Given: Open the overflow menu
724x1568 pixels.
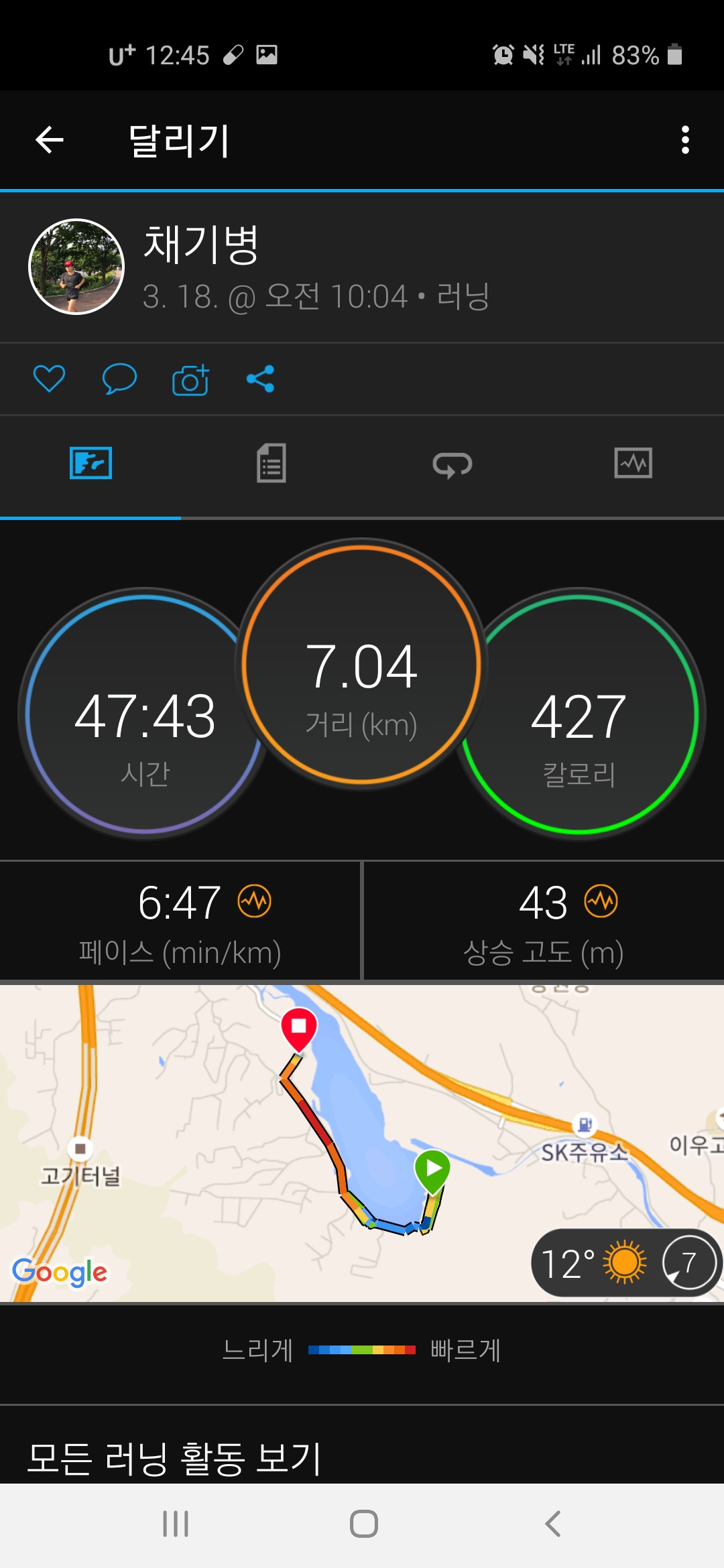Looking at the screenshot, I should click(684, 140).
